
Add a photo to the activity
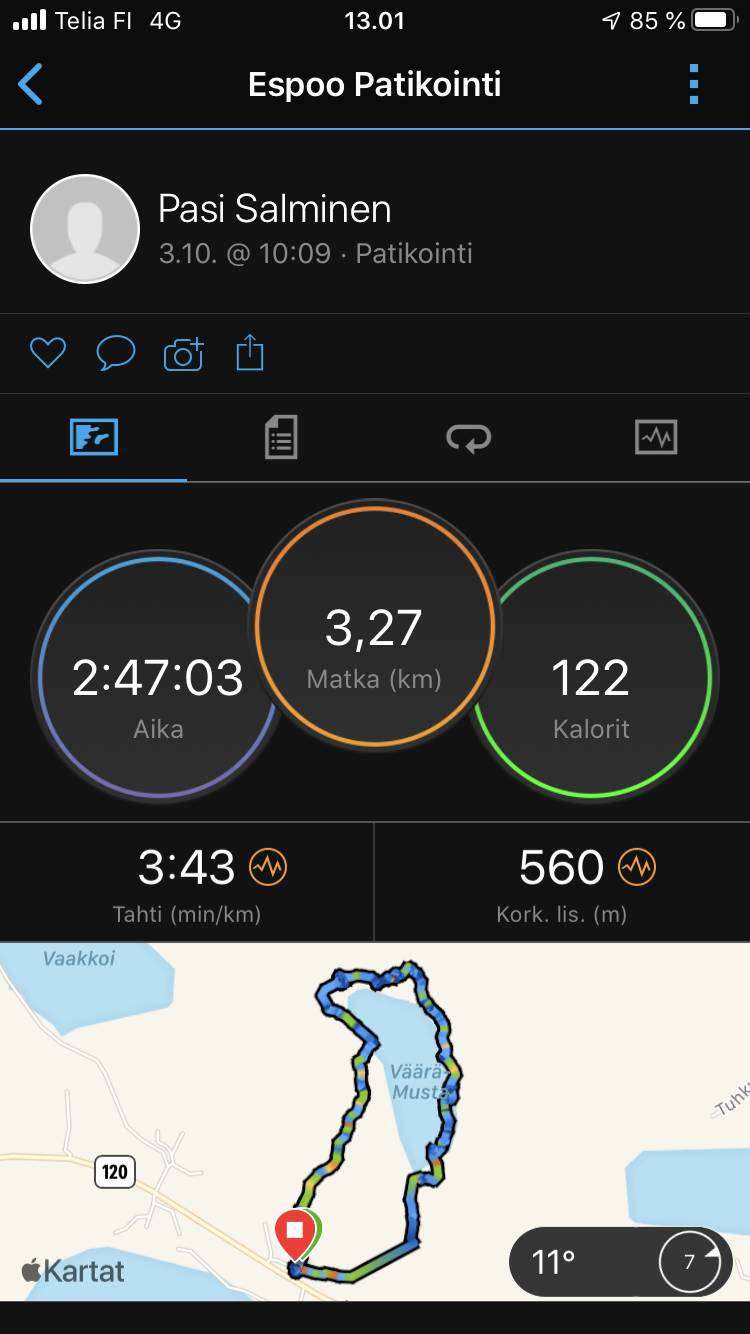click(x=183, y=353)
